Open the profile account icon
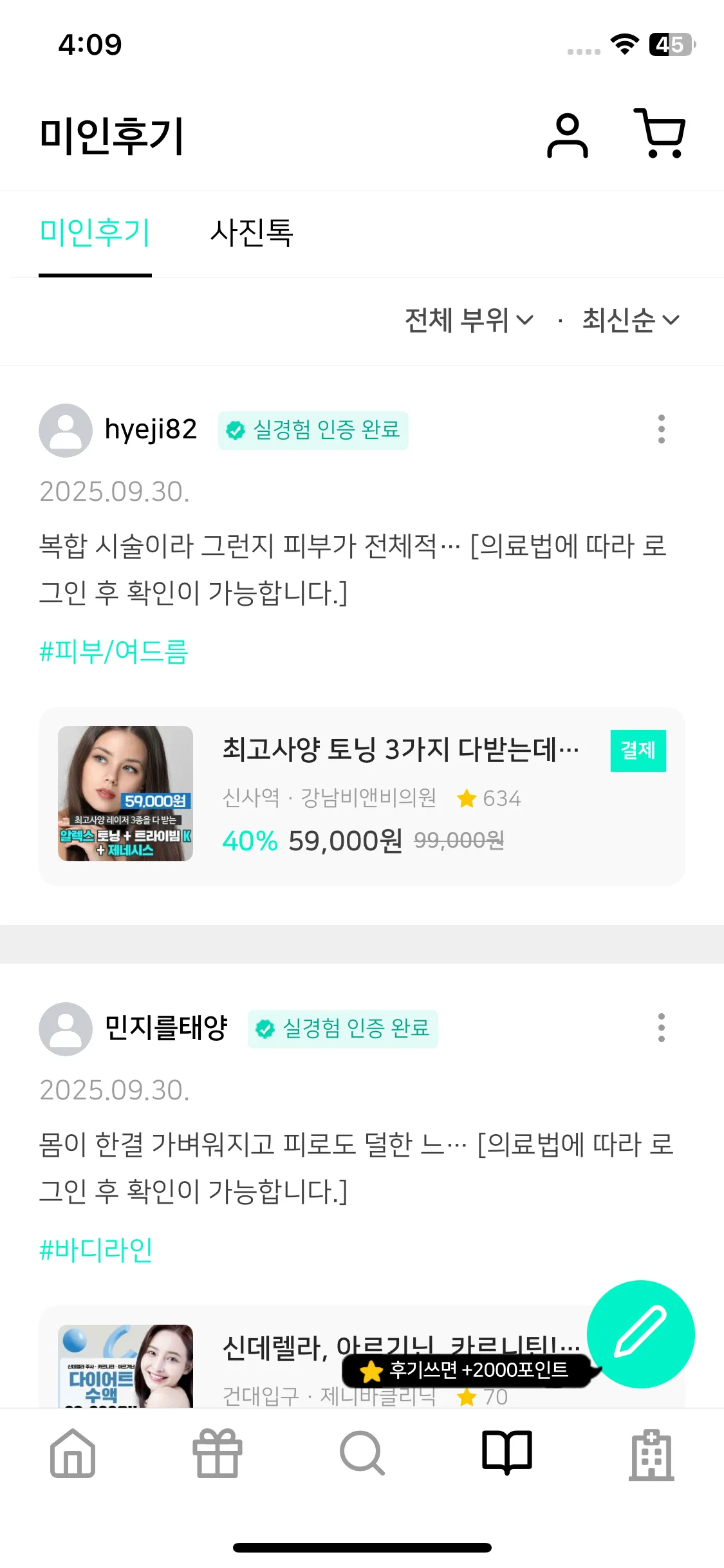 pos(567,136)
